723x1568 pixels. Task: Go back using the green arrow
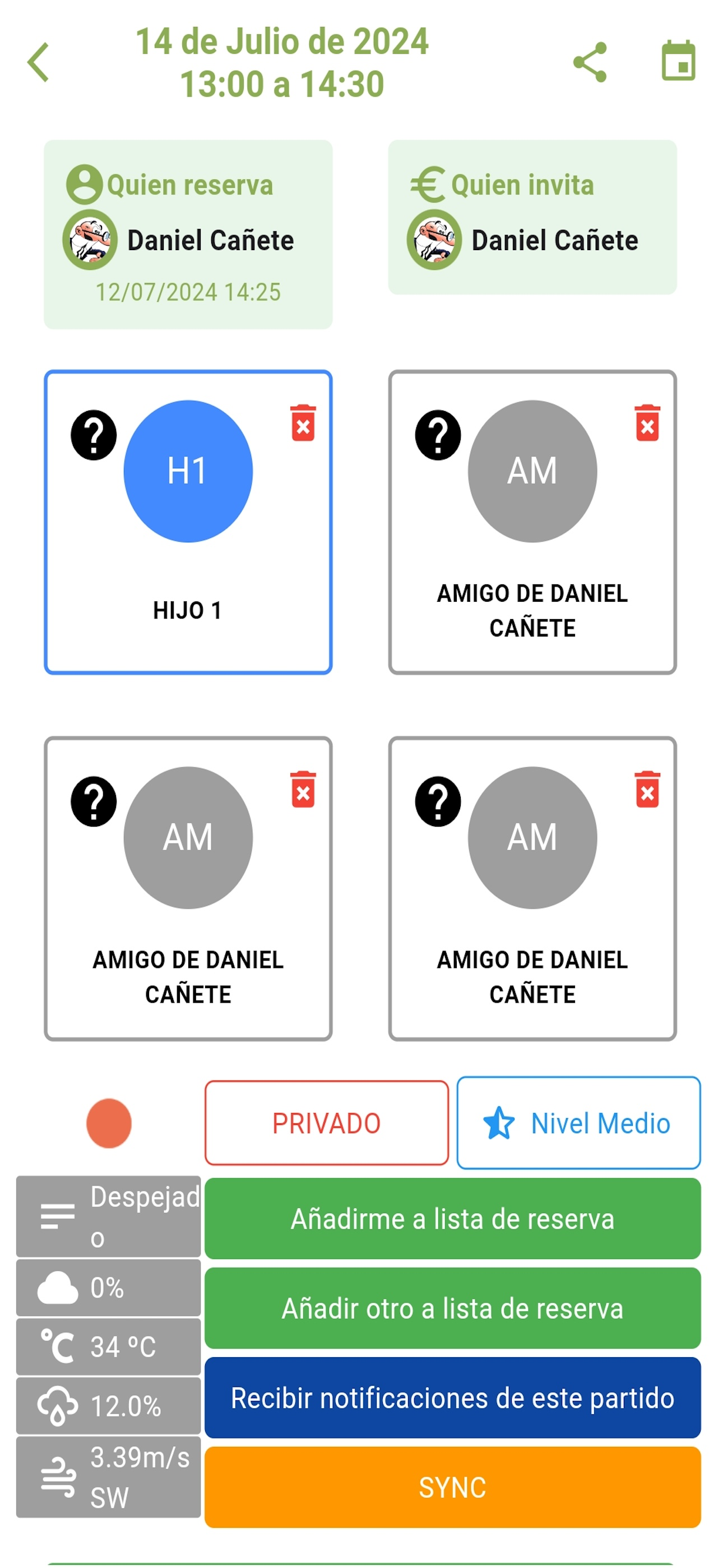click(38, 62)
